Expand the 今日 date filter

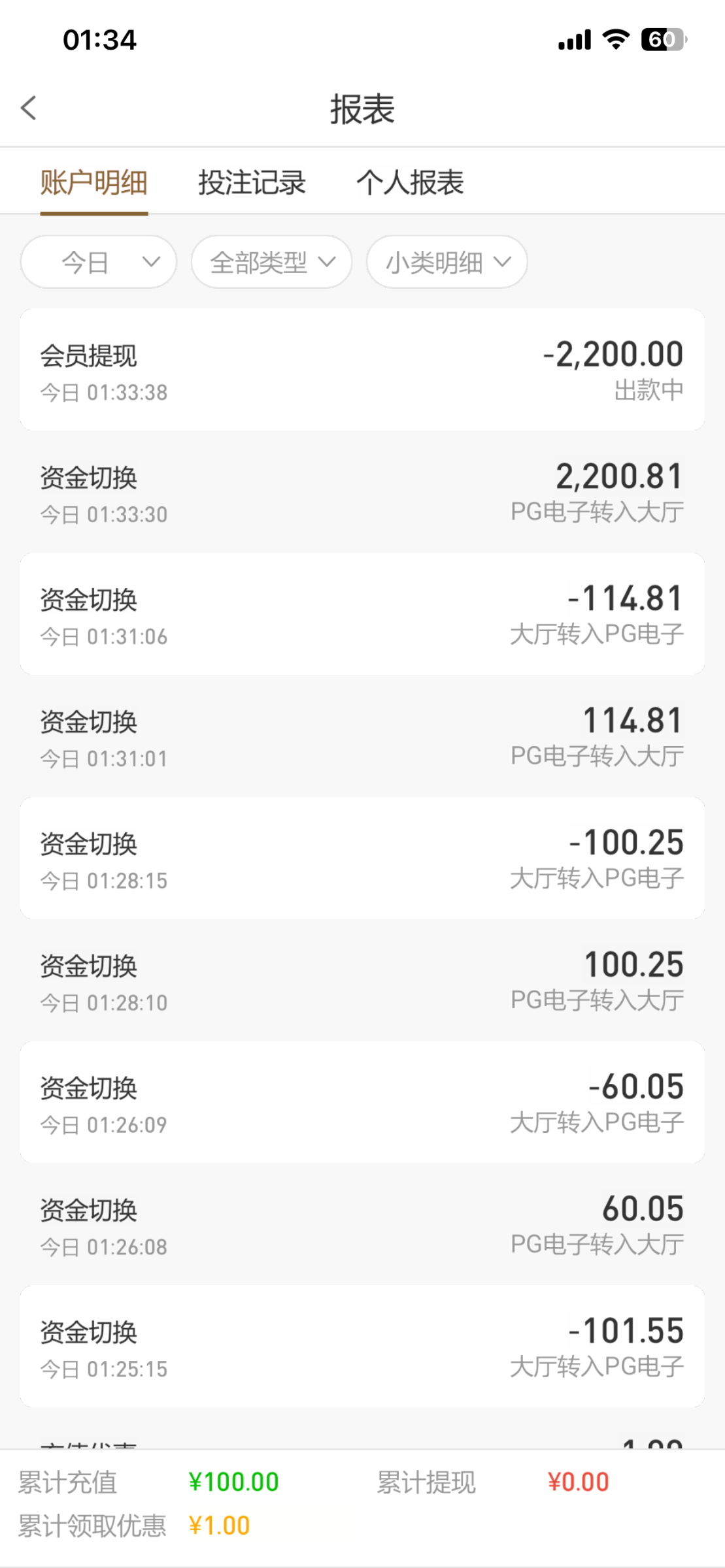coord(99,262)
